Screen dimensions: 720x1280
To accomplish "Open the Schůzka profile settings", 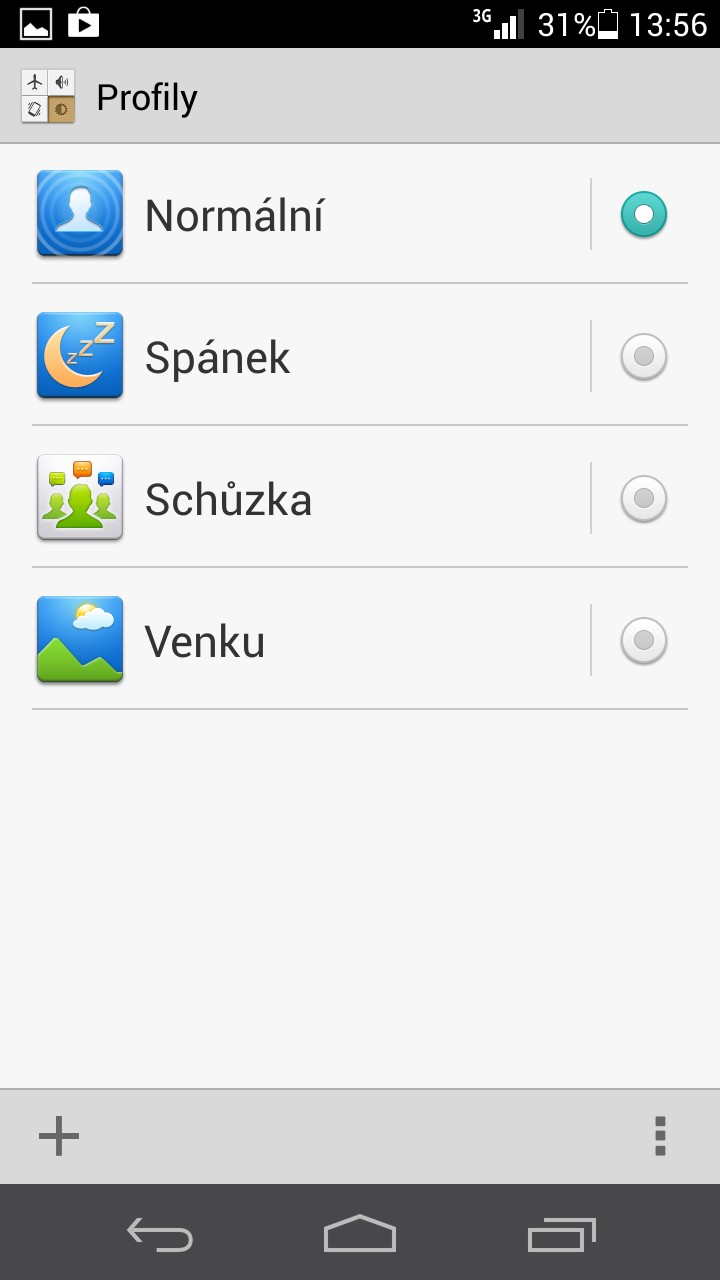I will pos(310,498).
